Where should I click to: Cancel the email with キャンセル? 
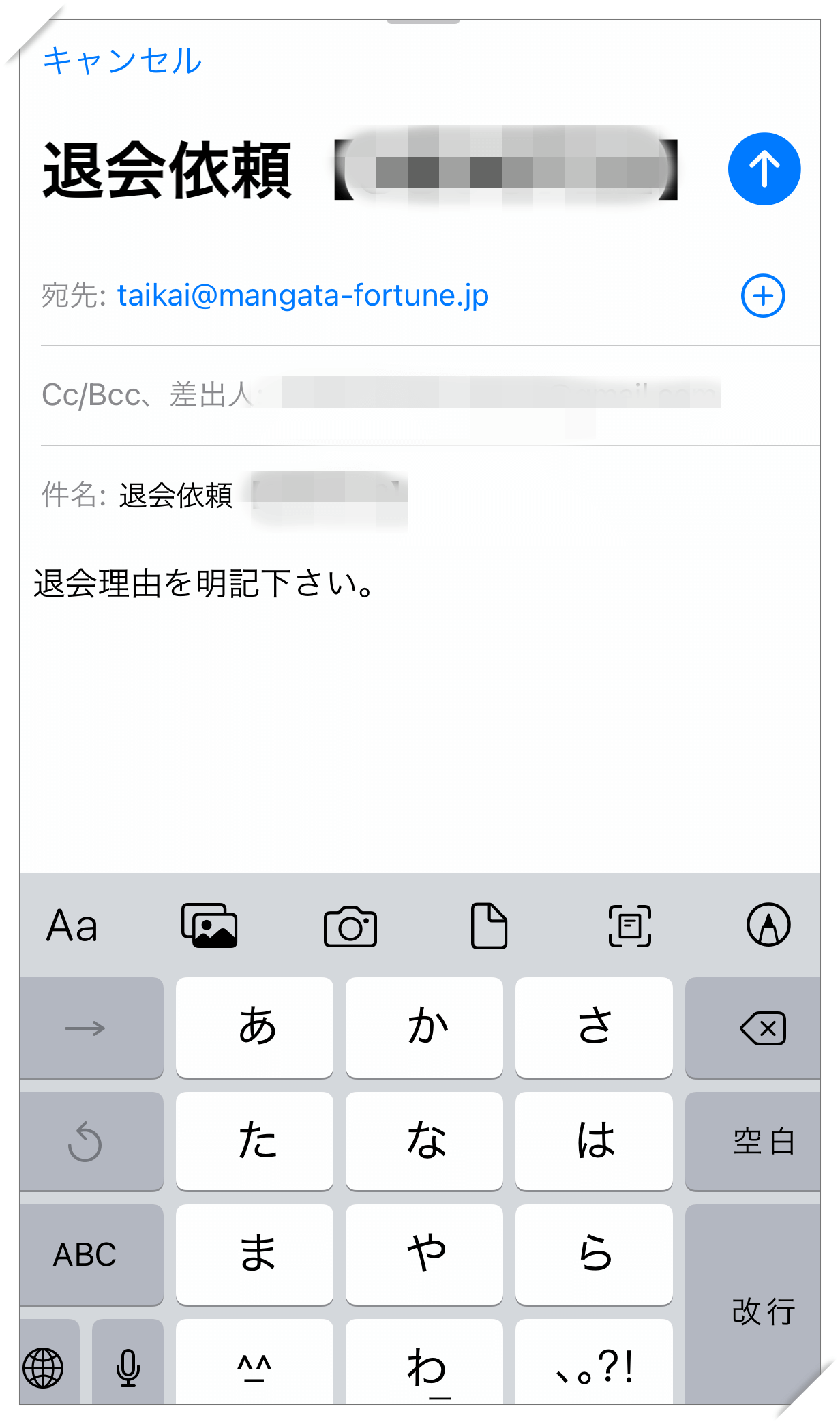[122, 61]
